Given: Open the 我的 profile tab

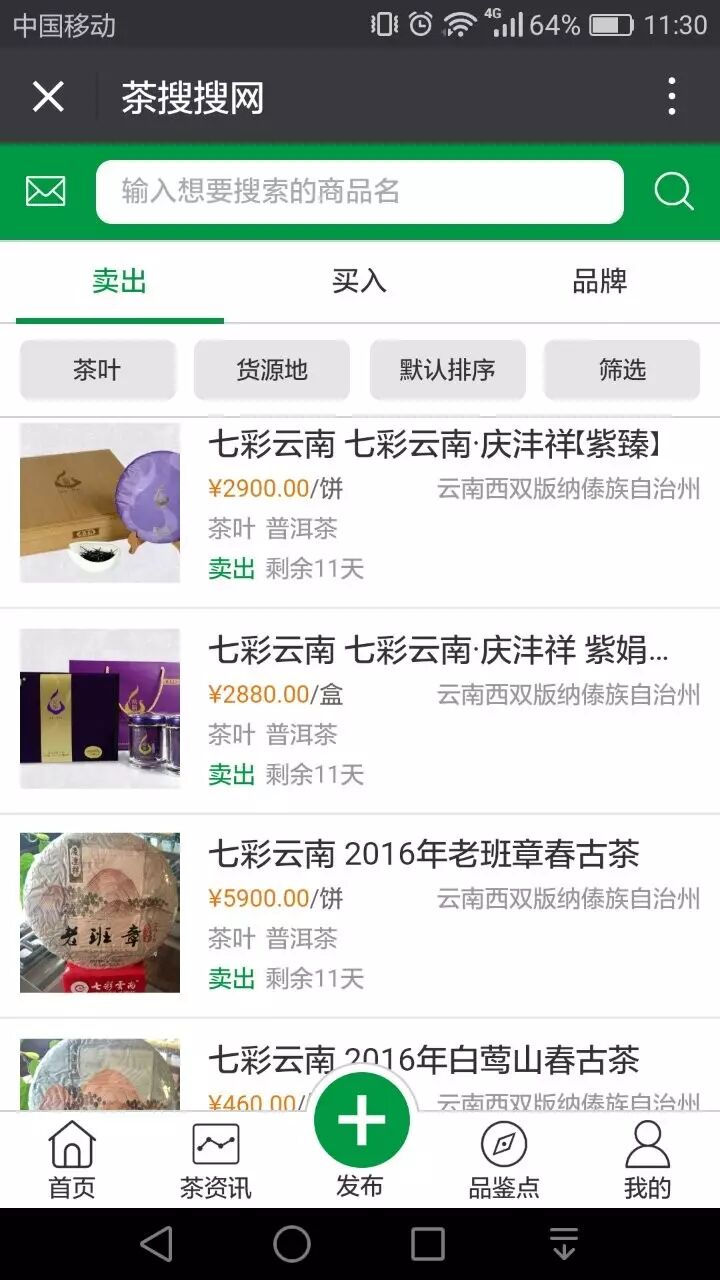Looking at the screenshot, I should click(x=648, y=1160).
